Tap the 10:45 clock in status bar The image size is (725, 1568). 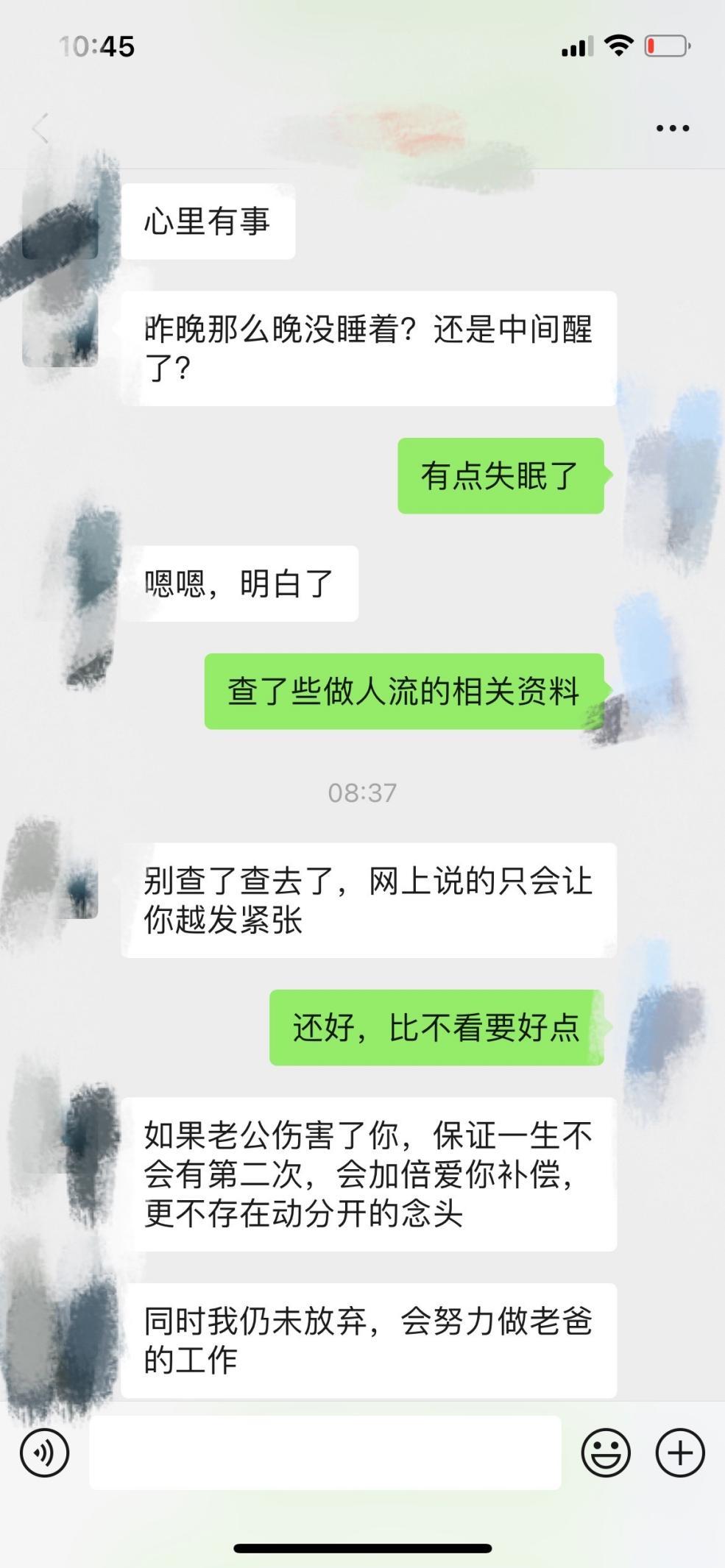97,46
